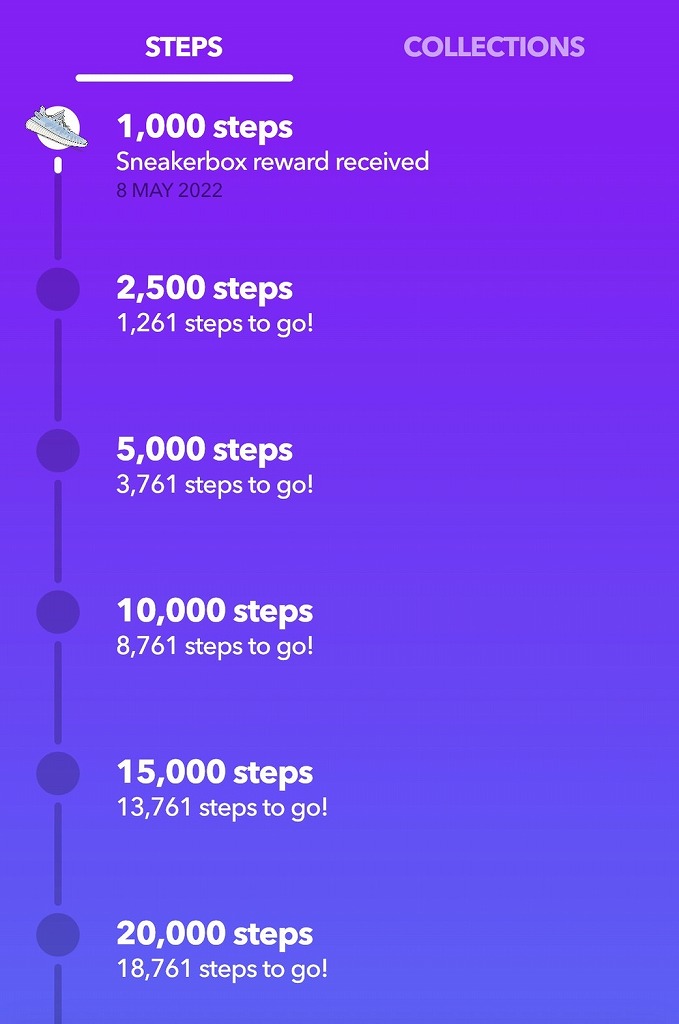Switch to the Collections tab
The image size is (679, 1024).
click(x=494, y=47)
